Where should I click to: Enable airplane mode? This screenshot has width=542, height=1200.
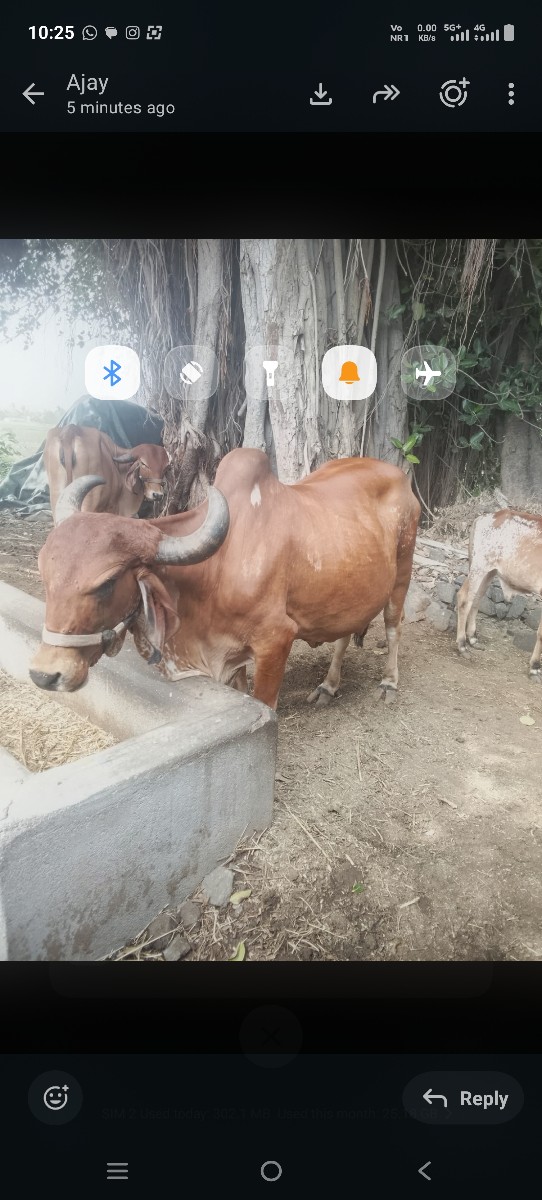tap(428, 373)
